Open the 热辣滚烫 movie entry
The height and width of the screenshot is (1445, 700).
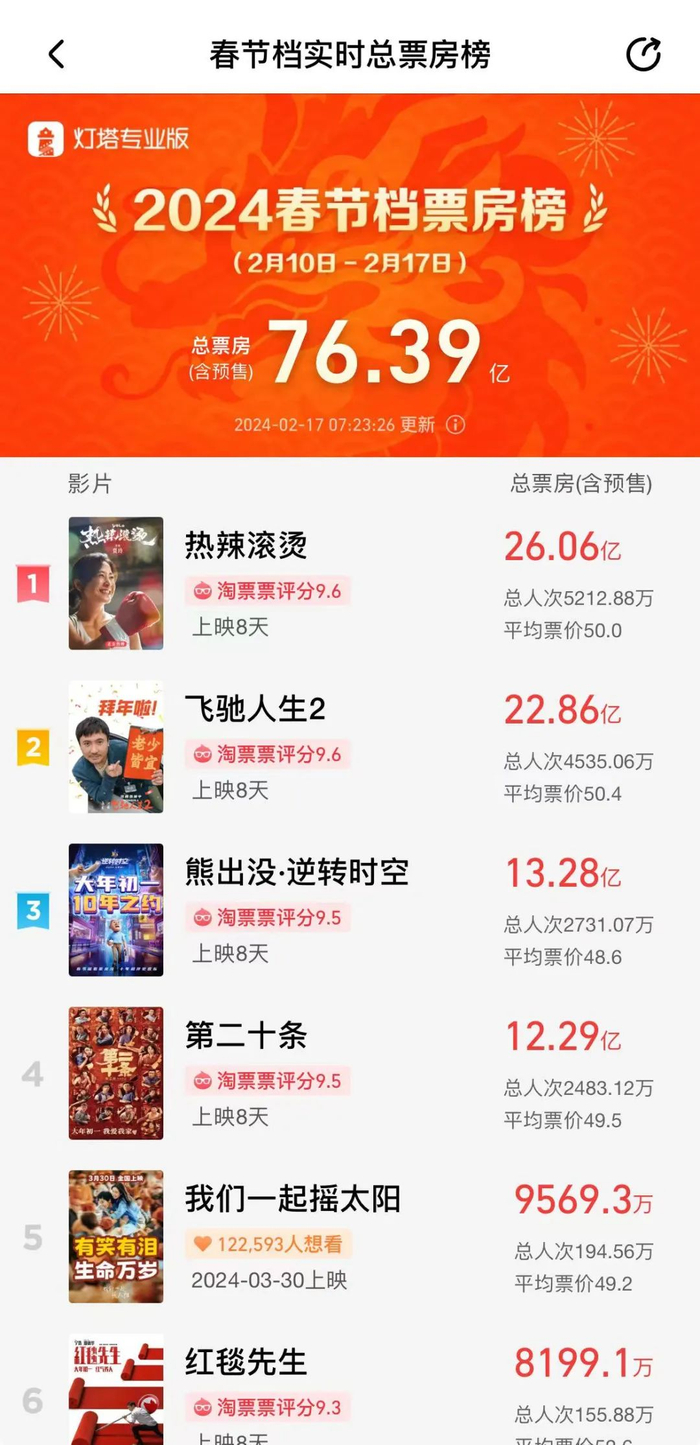[x=246, y=546]
